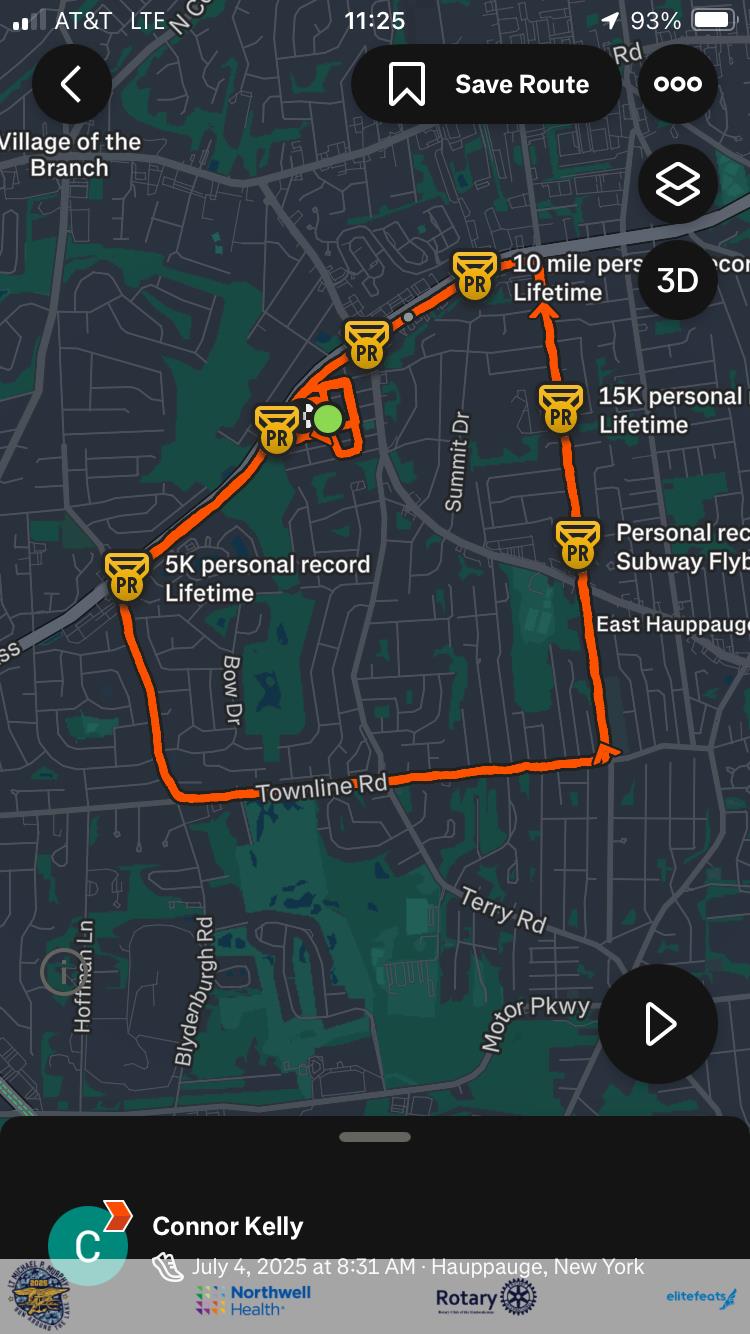Open Connor Kelly's profile avatar
This screenshot has width=750, height=1334.
point(88,1245)
